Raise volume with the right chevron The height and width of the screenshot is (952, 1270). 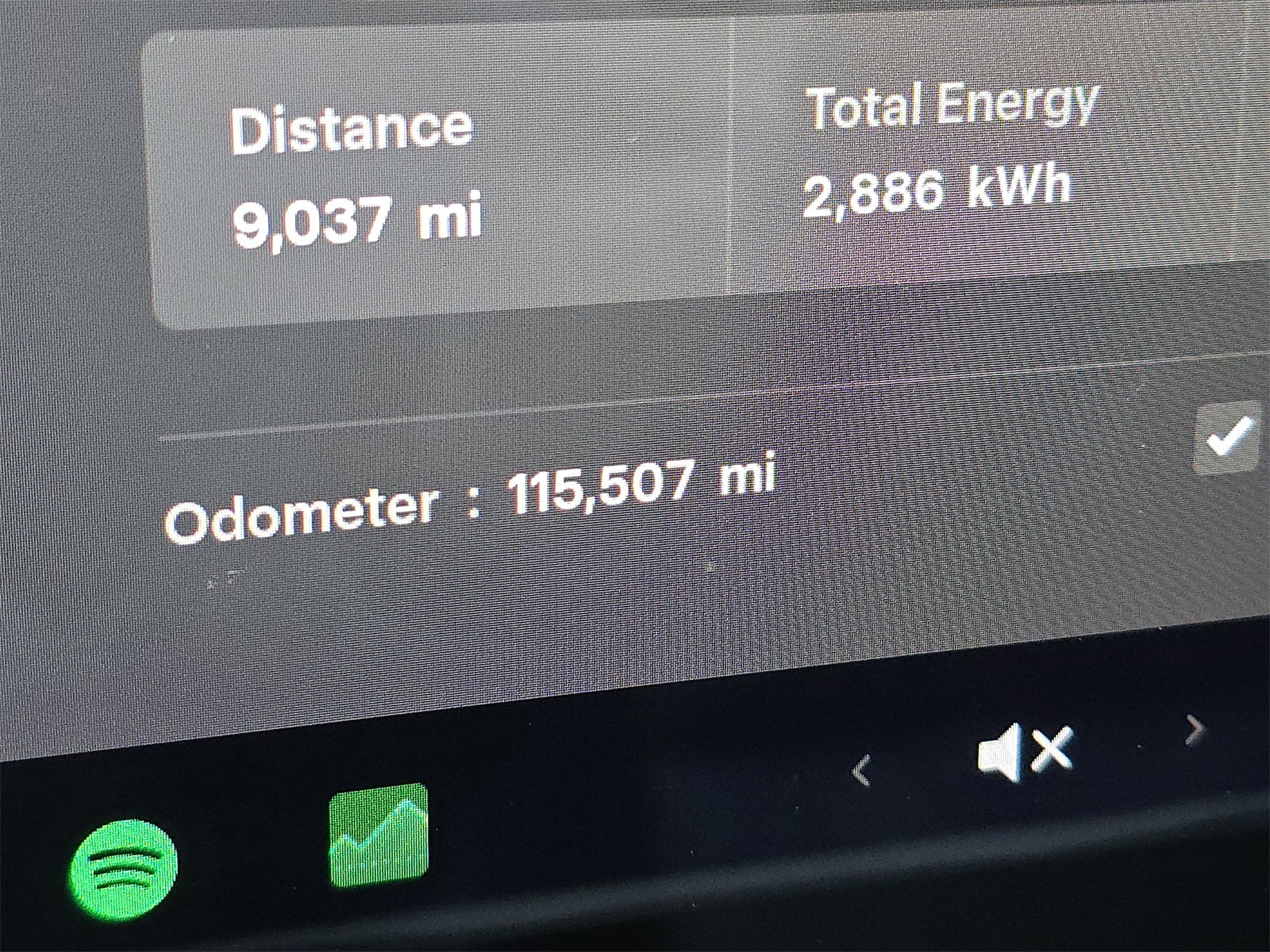click(x=1194, y=731)
